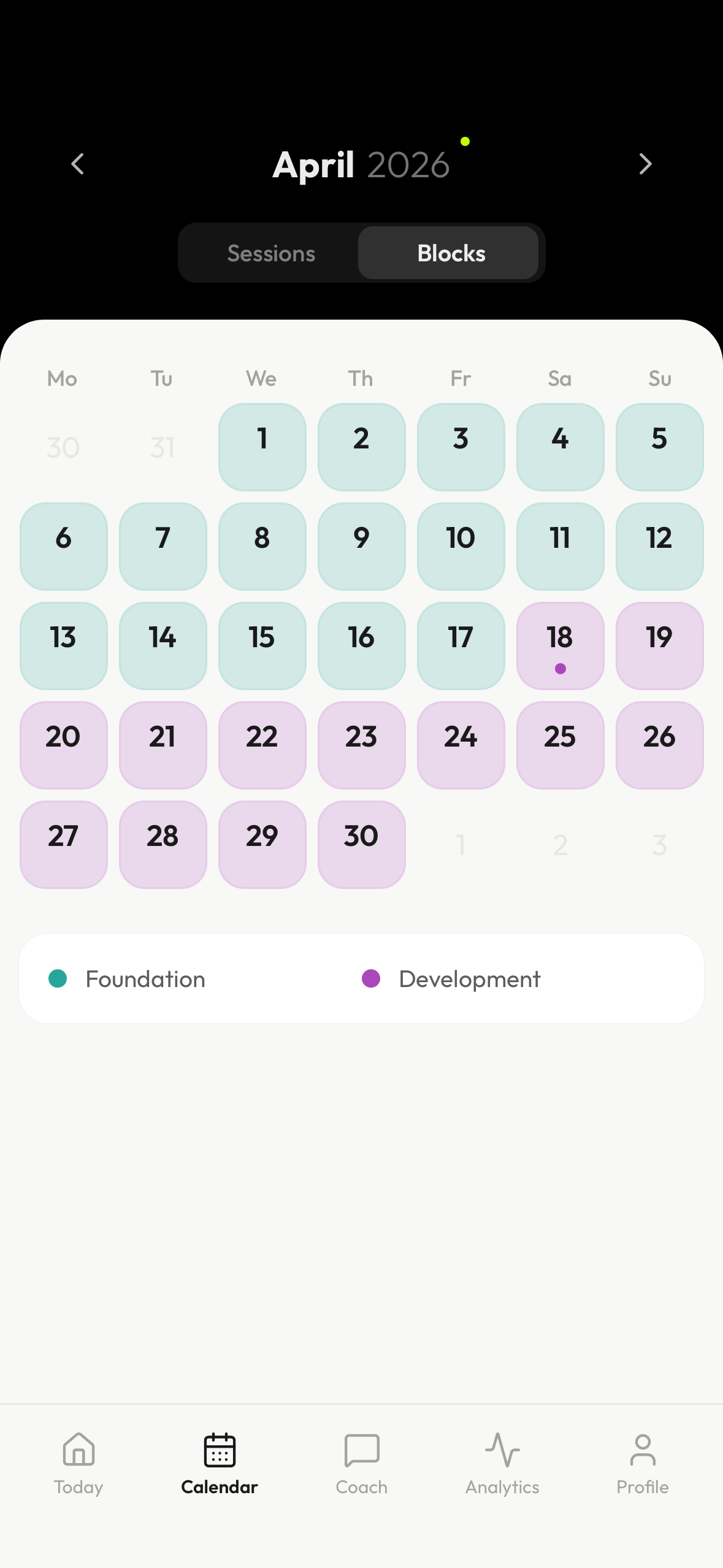Screen dimensions: 723x1568
Task: Tap April 26 date cell
Action: pyautogui.click(x=659, y=745)
